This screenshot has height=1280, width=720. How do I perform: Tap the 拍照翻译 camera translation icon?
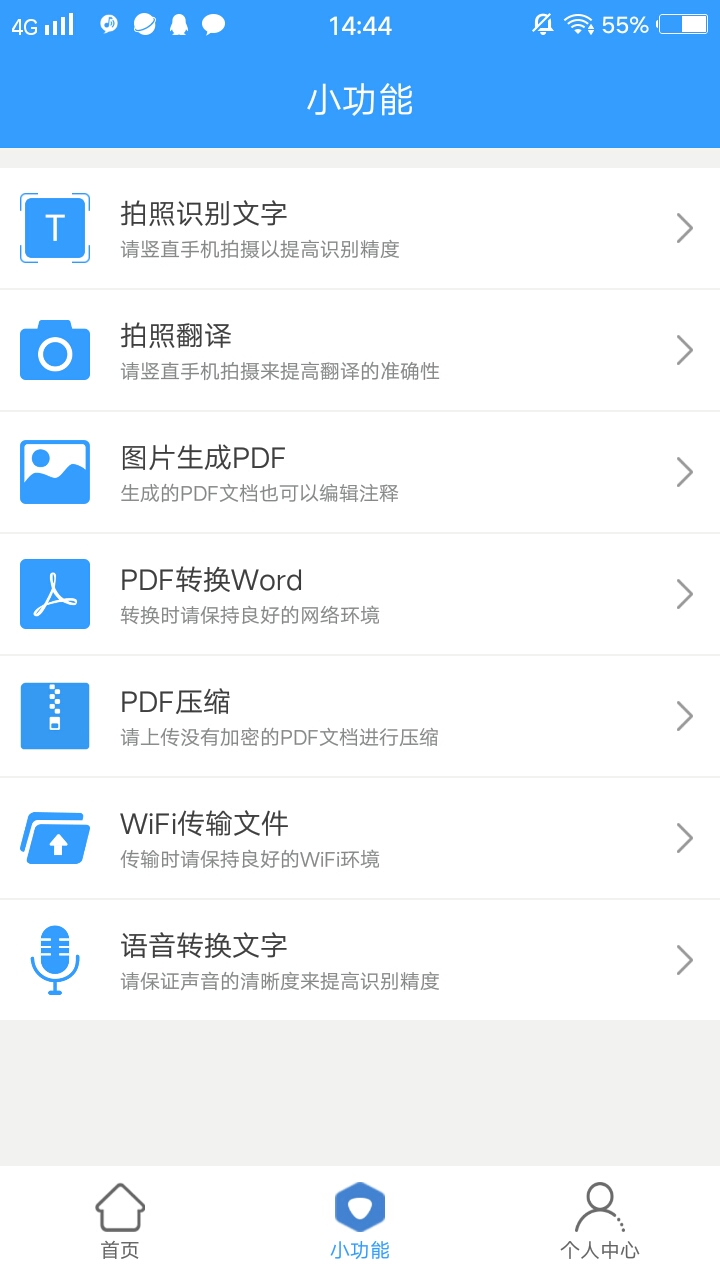tap(55, 350)
